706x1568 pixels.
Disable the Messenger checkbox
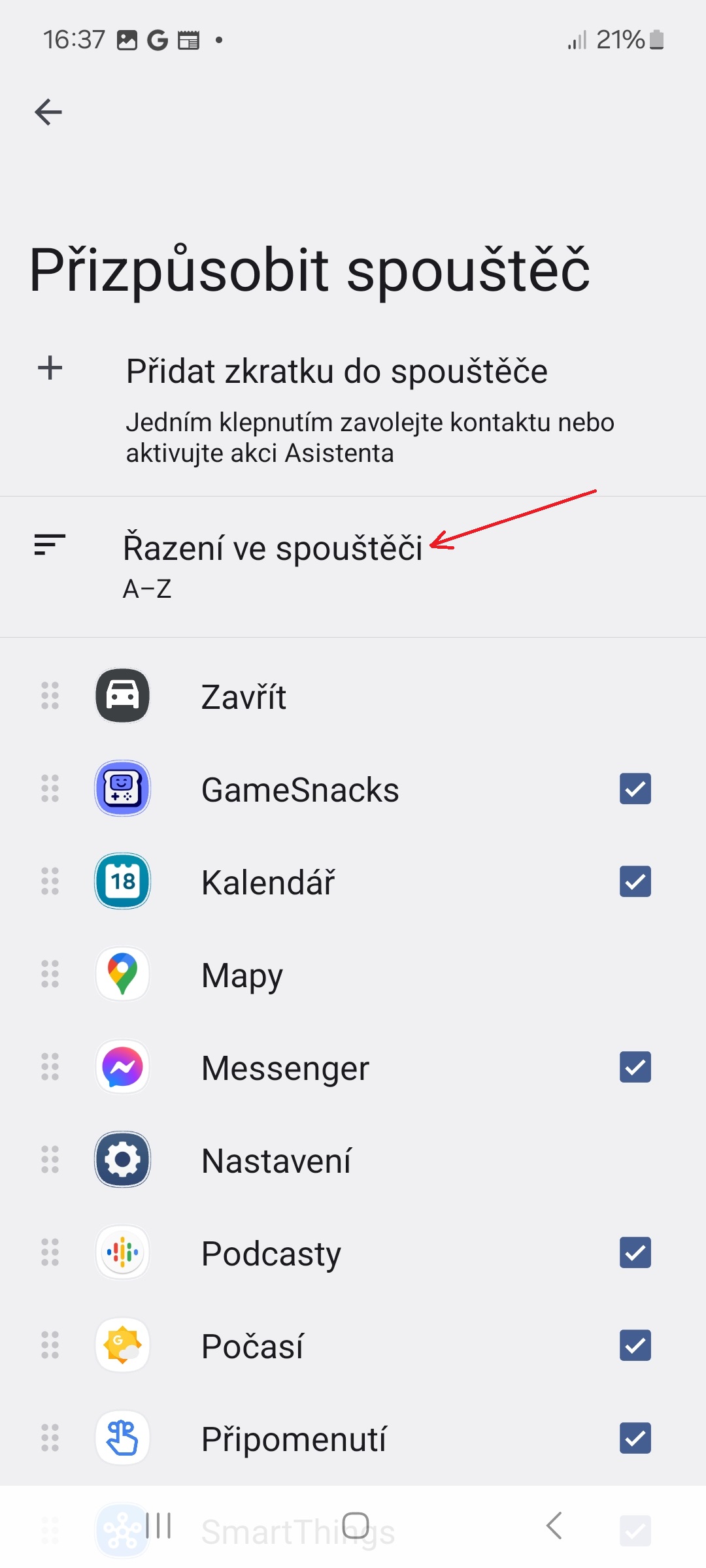[x=635, y=1067]
